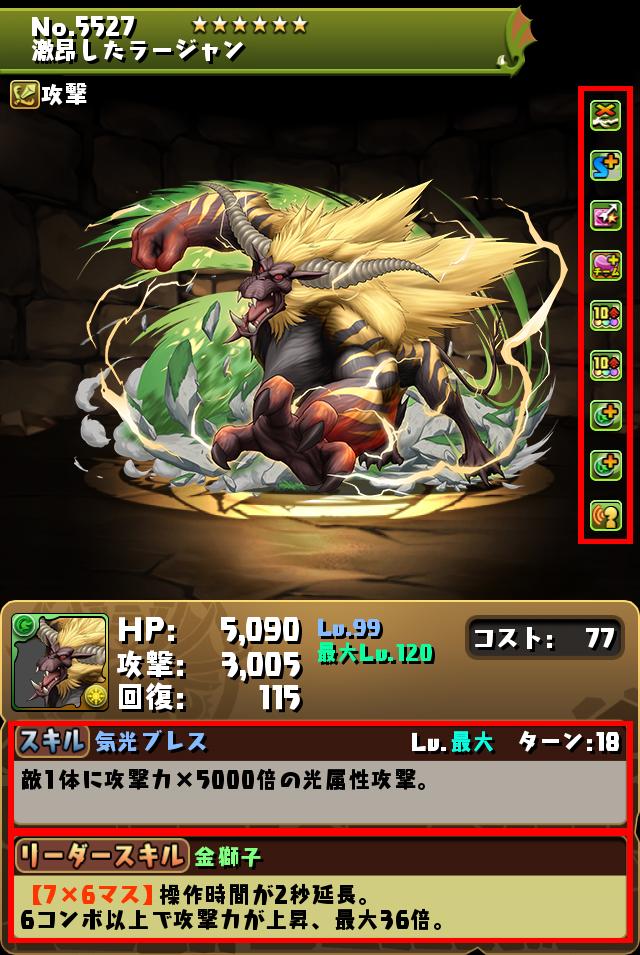Tap the monster portrait thumbnail
The width and height of the screenshot is (640, 955).
click(59, 662)
